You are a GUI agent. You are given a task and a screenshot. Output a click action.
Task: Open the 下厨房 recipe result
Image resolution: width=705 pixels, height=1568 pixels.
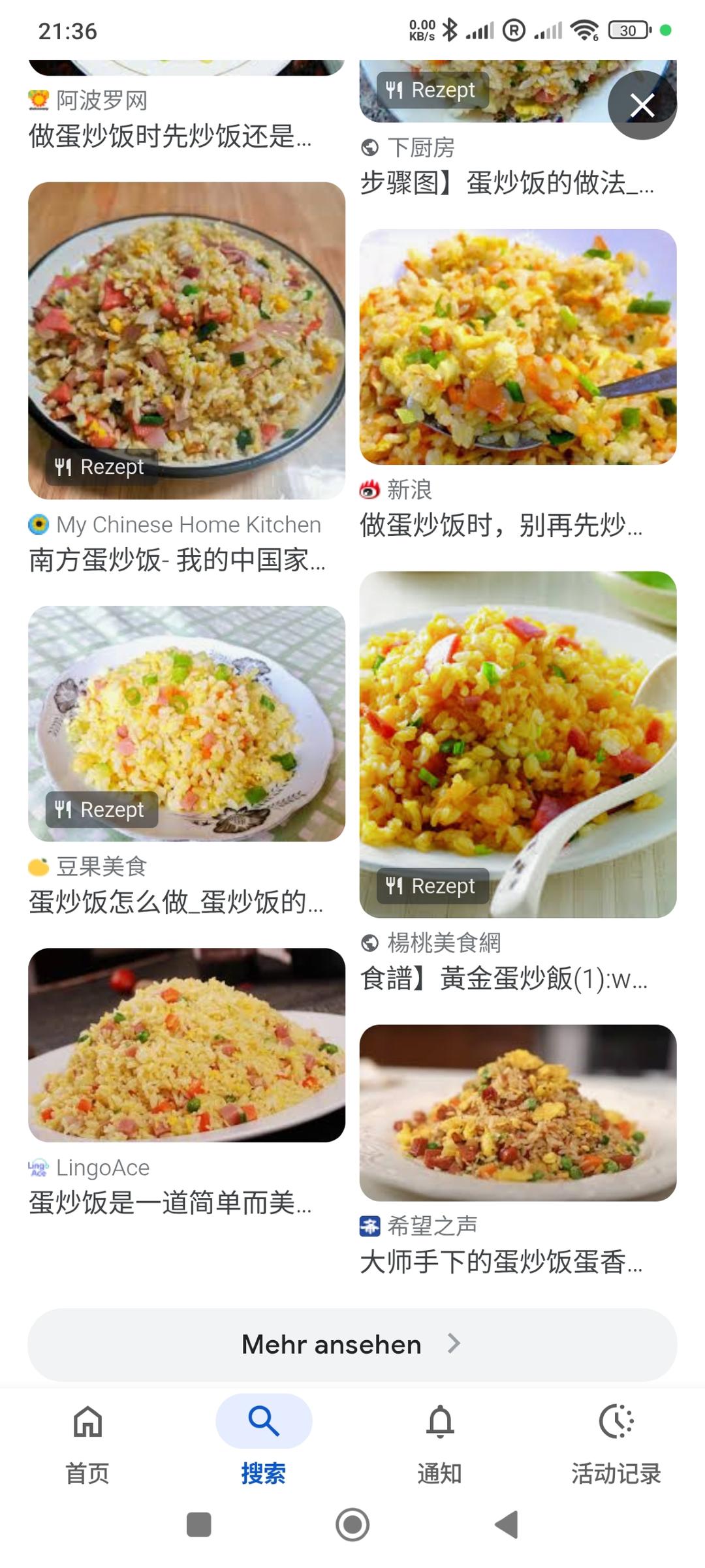pos(506,183)
